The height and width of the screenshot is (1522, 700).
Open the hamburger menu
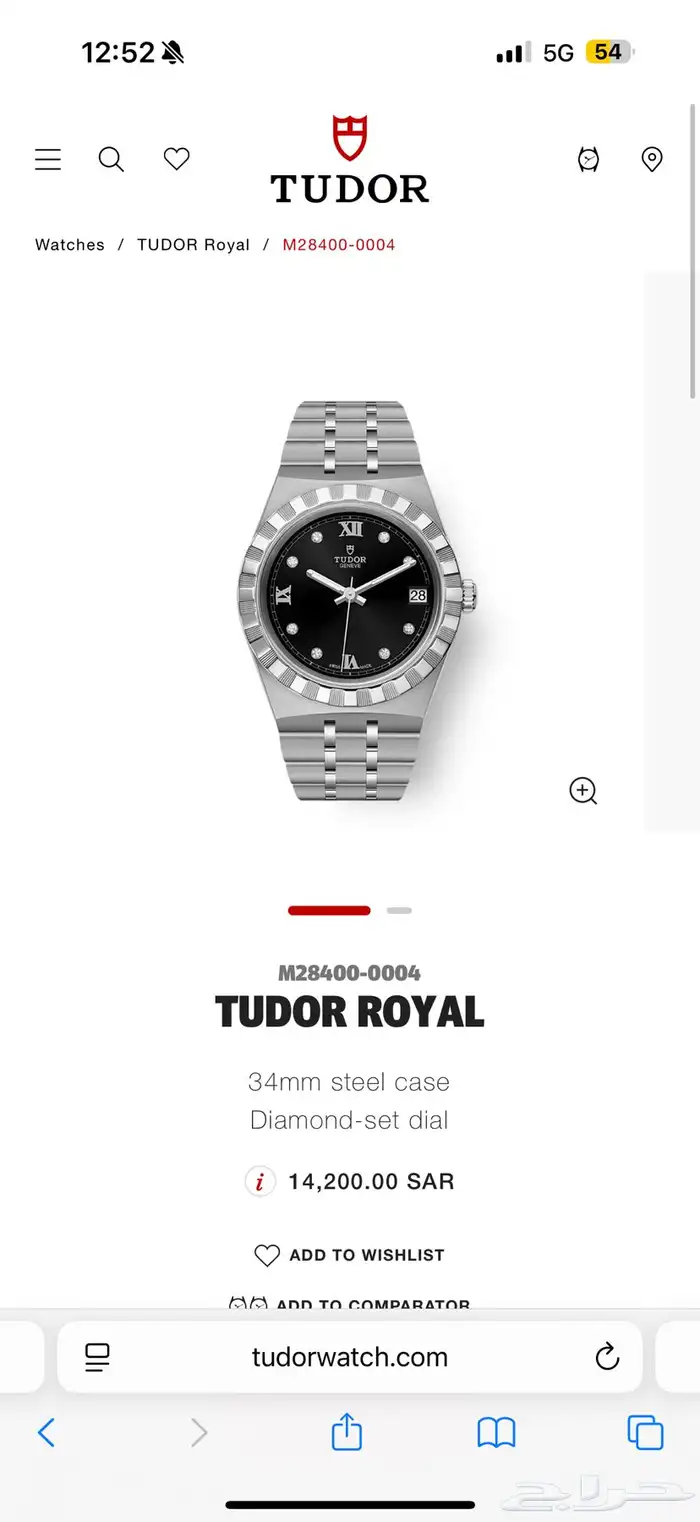pos(48,159)
